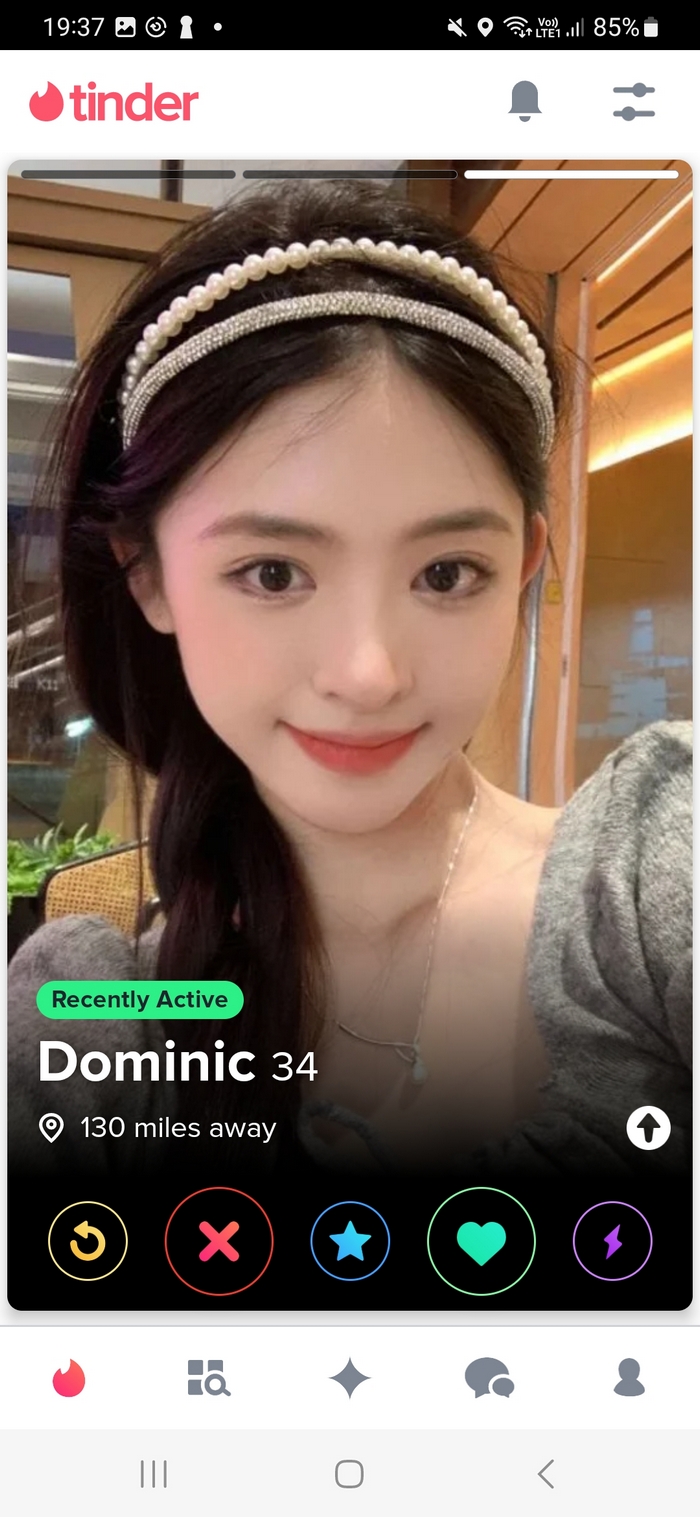Image resolution: width=700 pixels, height=1517 pixels.
Task: Go to the messages tab
Action: click(x=489, y=1379)
